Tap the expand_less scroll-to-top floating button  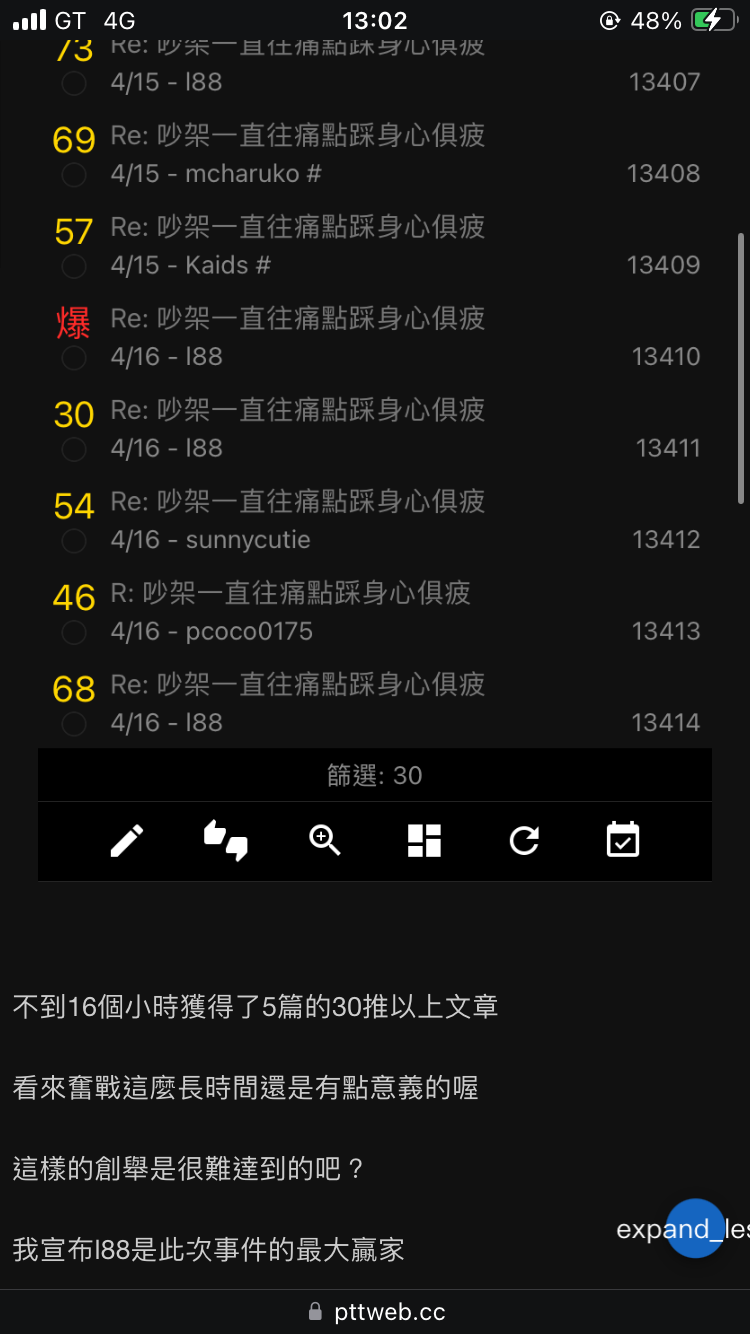(x=694, y=1228)
